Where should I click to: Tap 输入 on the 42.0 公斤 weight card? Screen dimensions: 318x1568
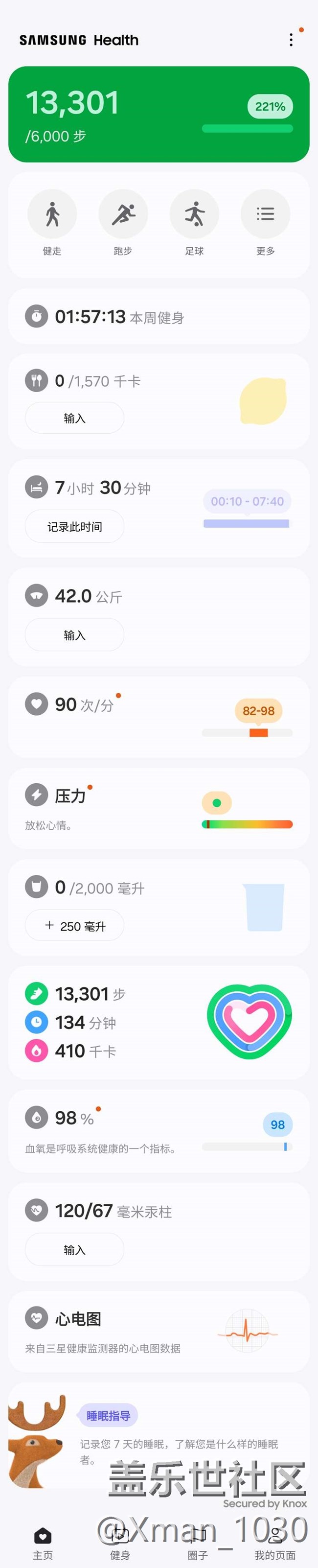(x=74, y=635)
